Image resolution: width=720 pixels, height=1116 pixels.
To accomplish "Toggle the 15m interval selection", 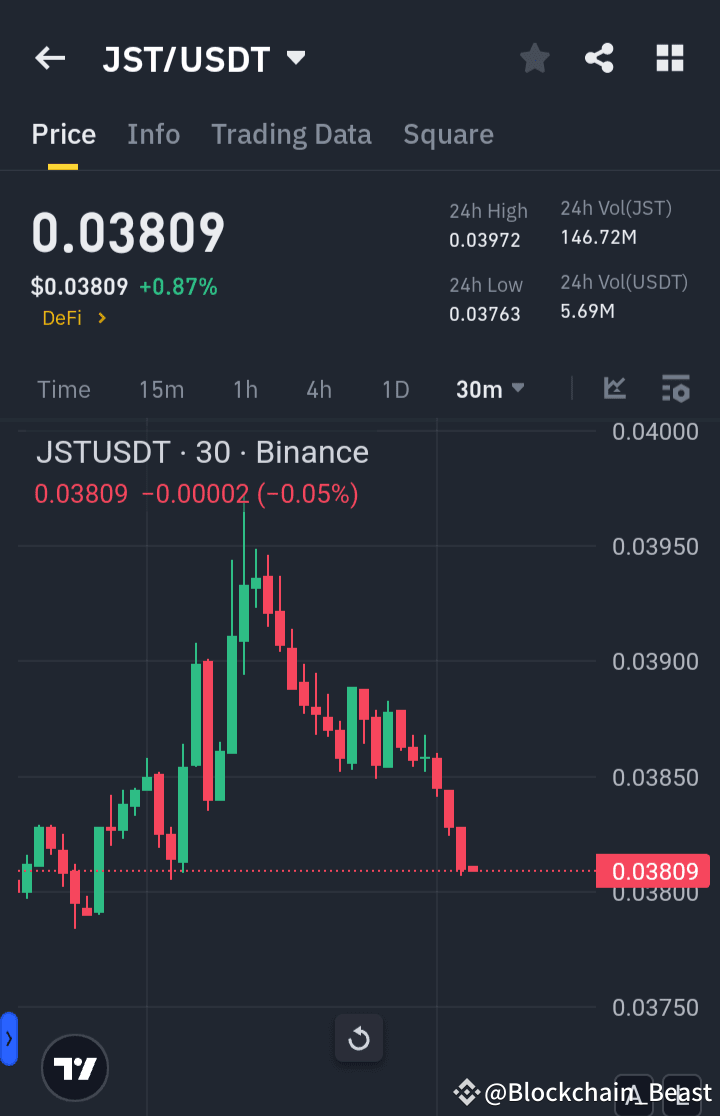I will [161, 389].
